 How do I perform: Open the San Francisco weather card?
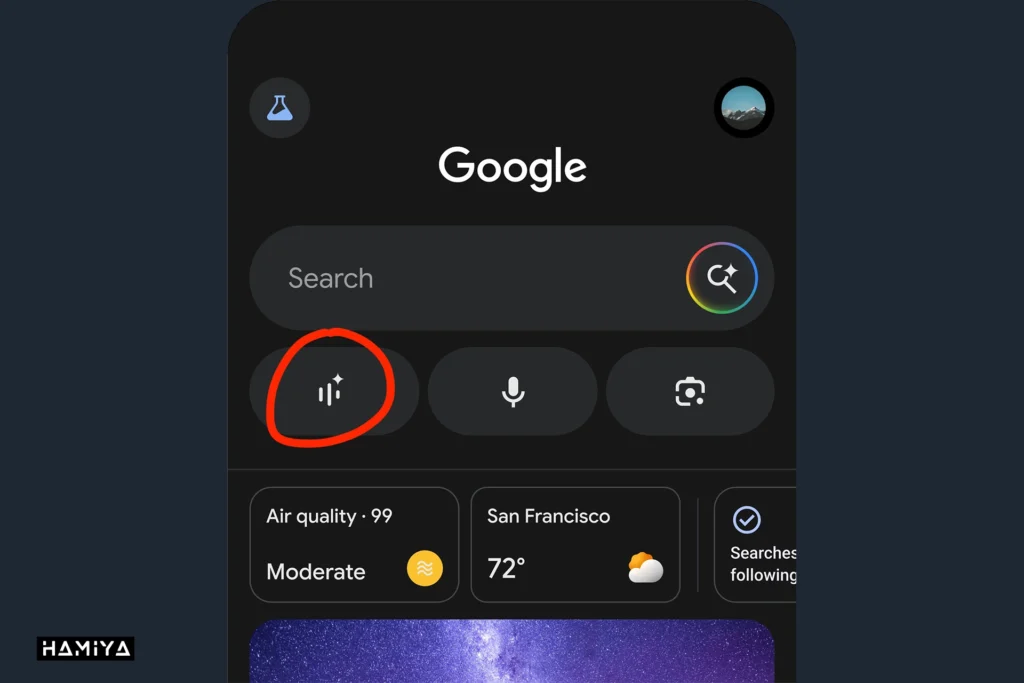click(575, 545)
